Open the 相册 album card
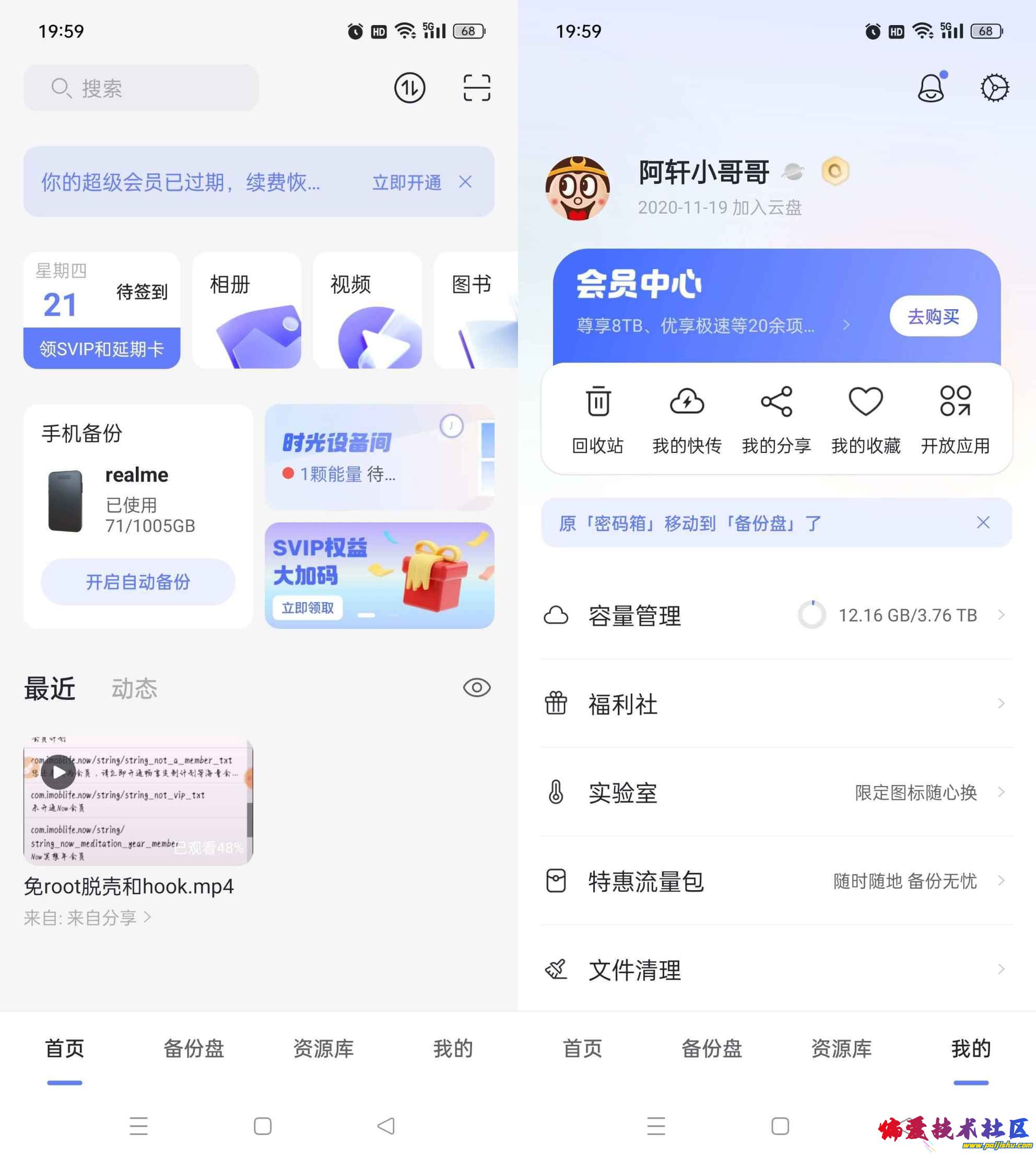Screen dimensions: 1036x1158 click(246, 310)
